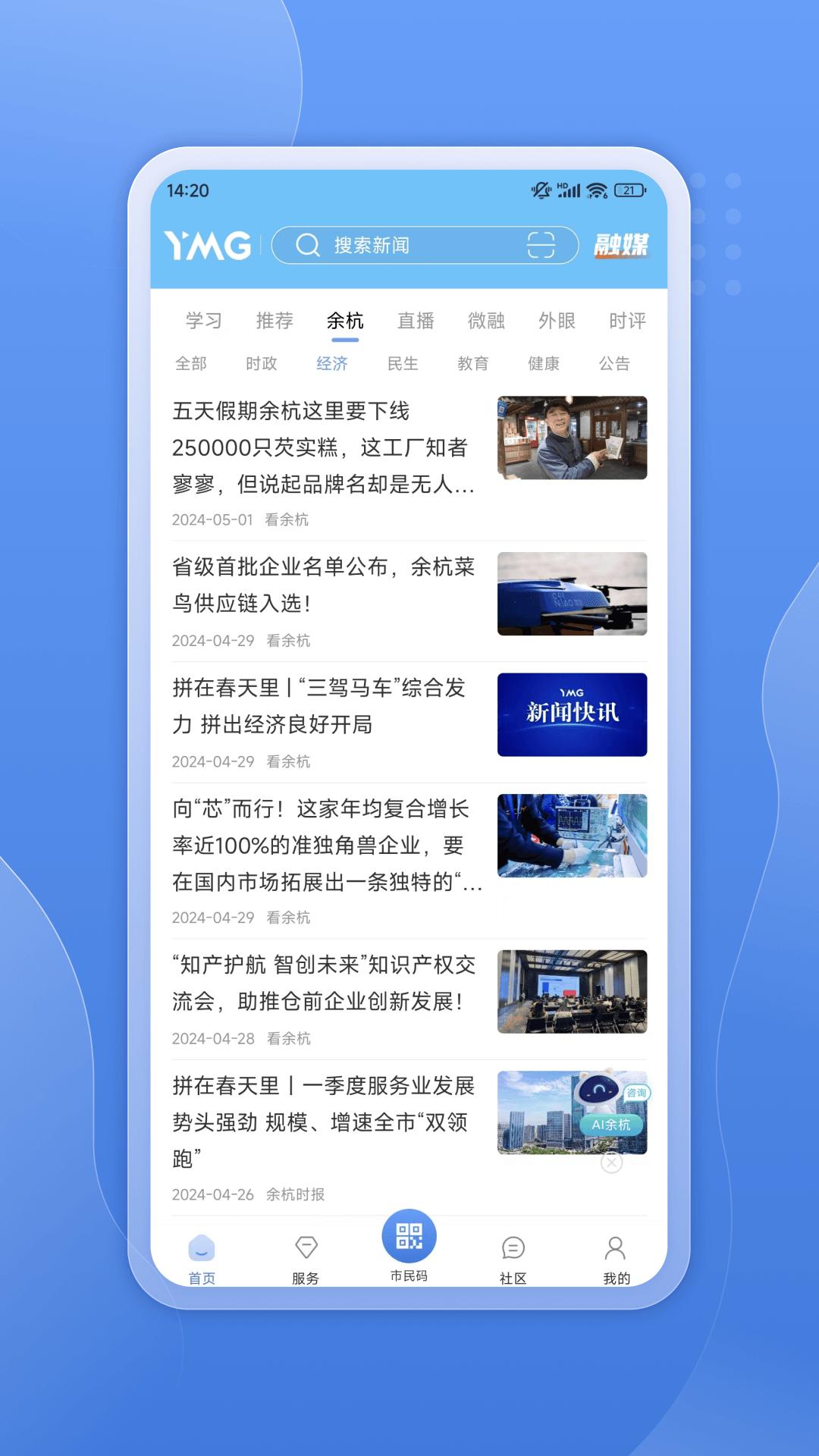The image size is (819, 1456).
Task: Choose the 公告 announcements category
Action: point(616,364)
